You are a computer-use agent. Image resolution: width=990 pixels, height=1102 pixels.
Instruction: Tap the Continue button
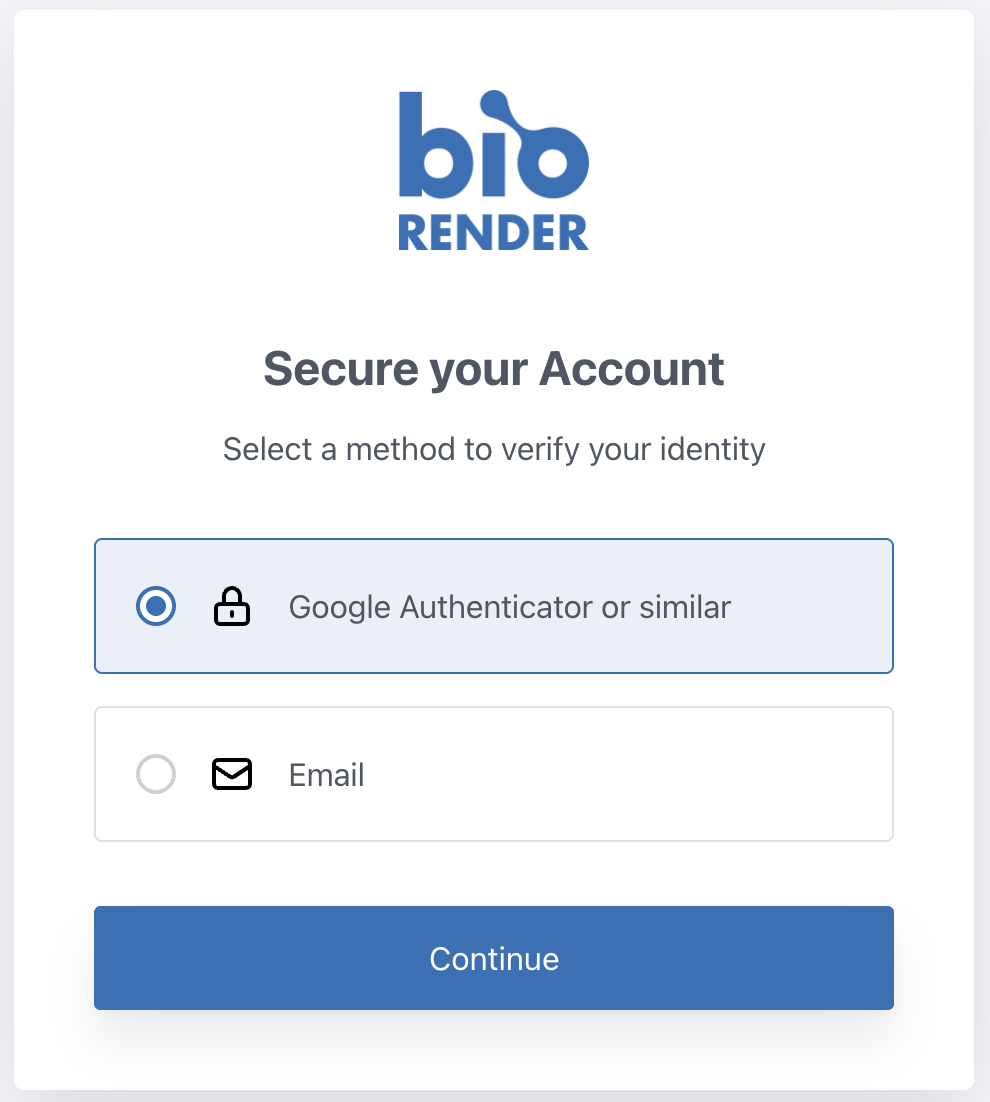494,958
